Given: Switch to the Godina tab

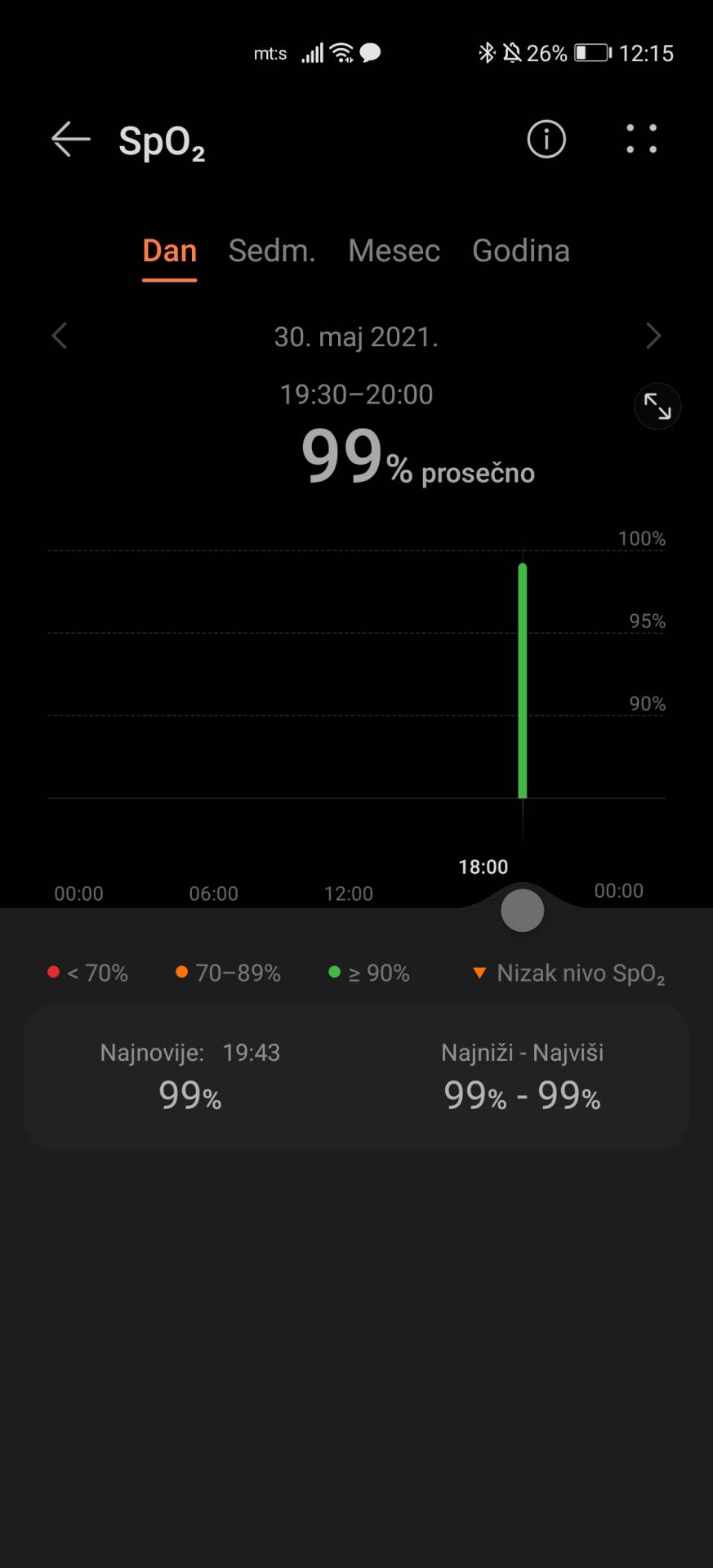Looking at the screenshot, I should 521,251.
